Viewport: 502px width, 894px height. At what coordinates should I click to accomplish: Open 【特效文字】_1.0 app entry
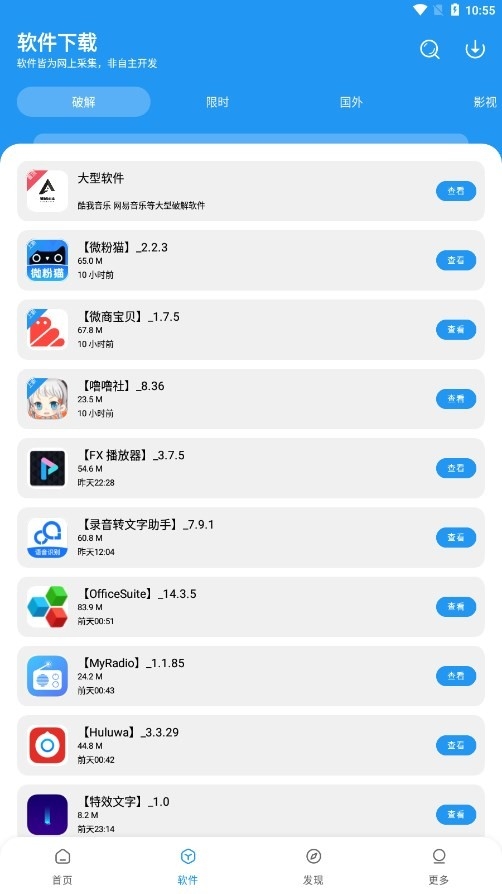click(251, 812)
